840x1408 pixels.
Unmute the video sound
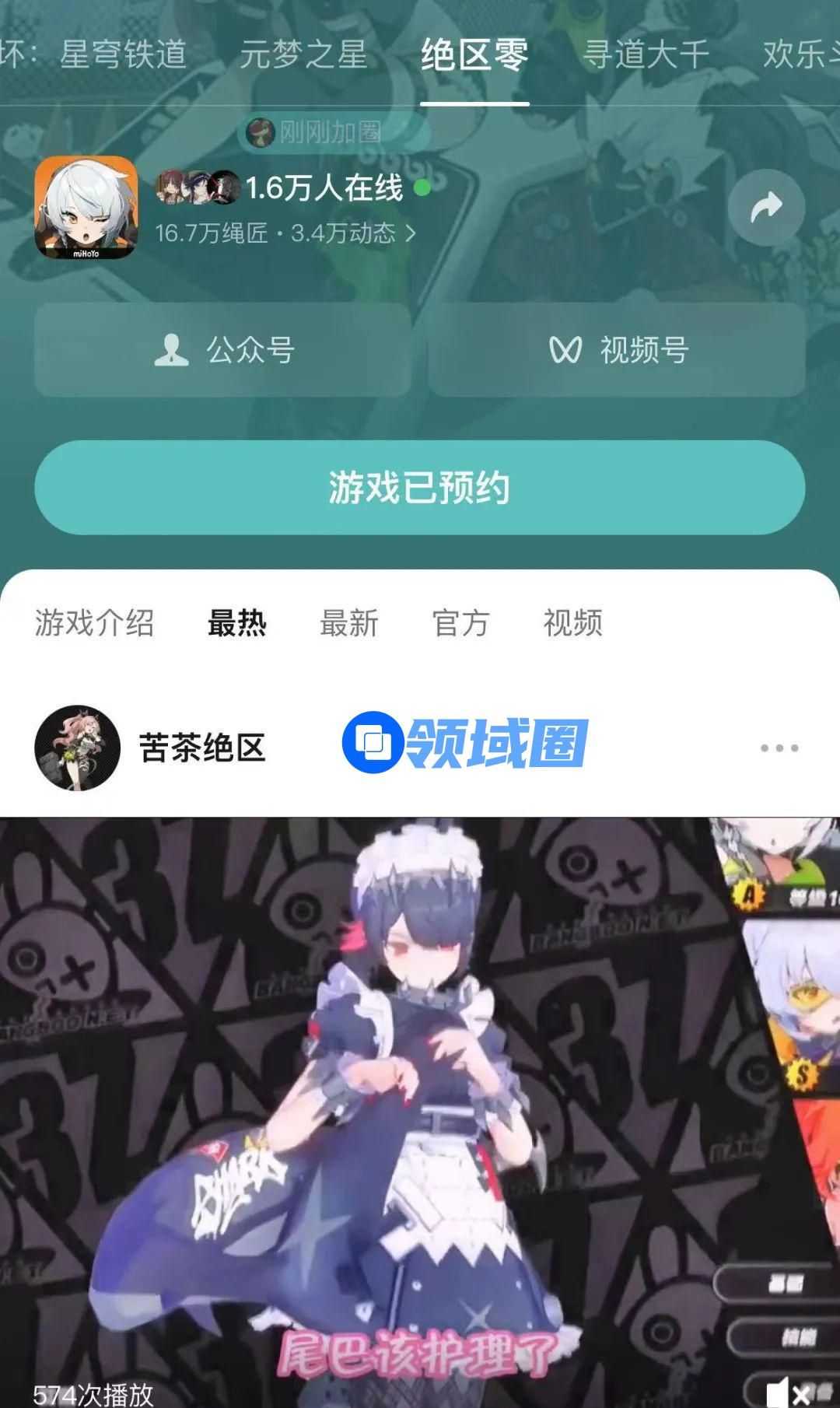click(x=788, y=1391)
